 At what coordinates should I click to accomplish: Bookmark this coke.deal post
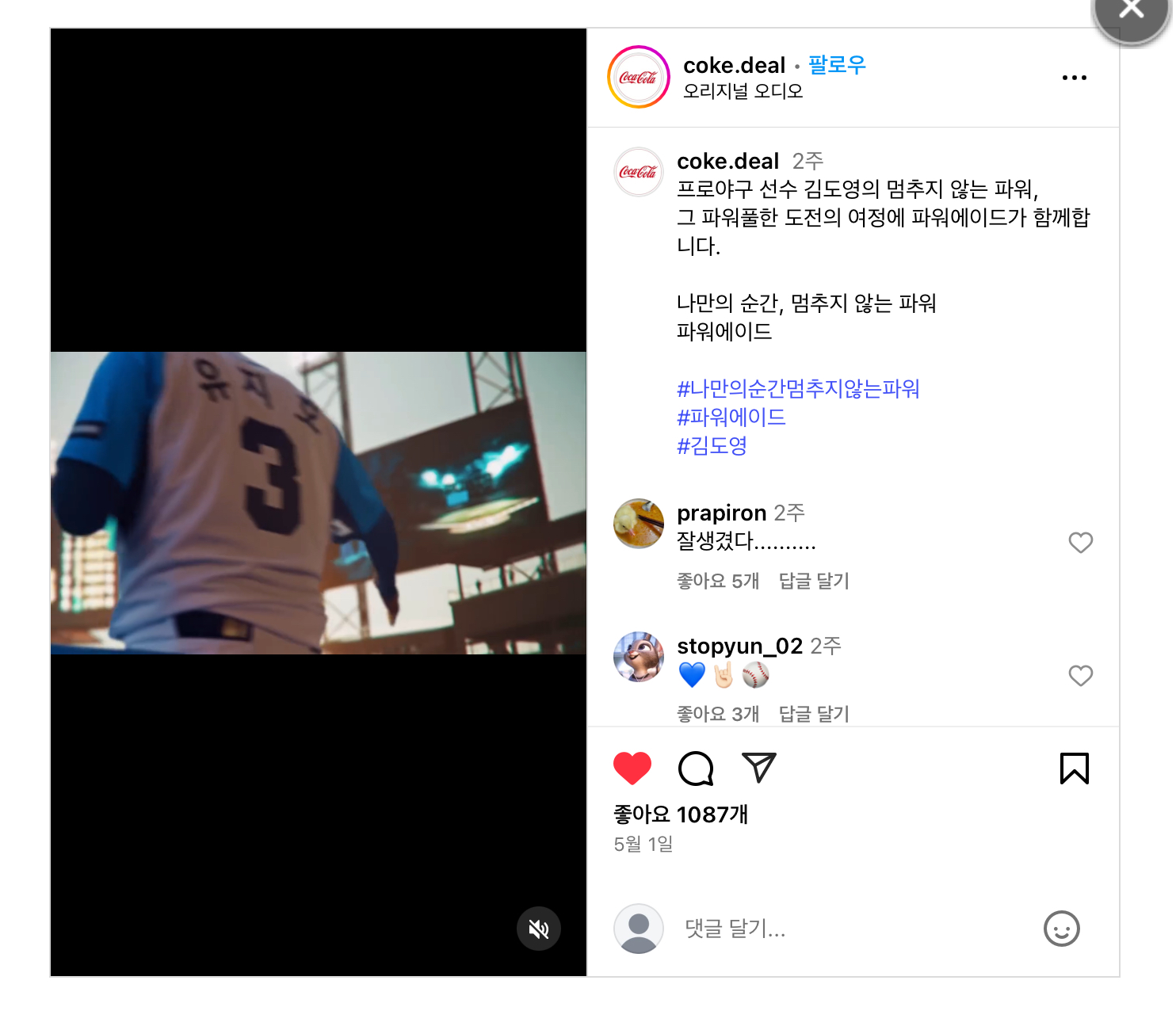click(1074, 768)
